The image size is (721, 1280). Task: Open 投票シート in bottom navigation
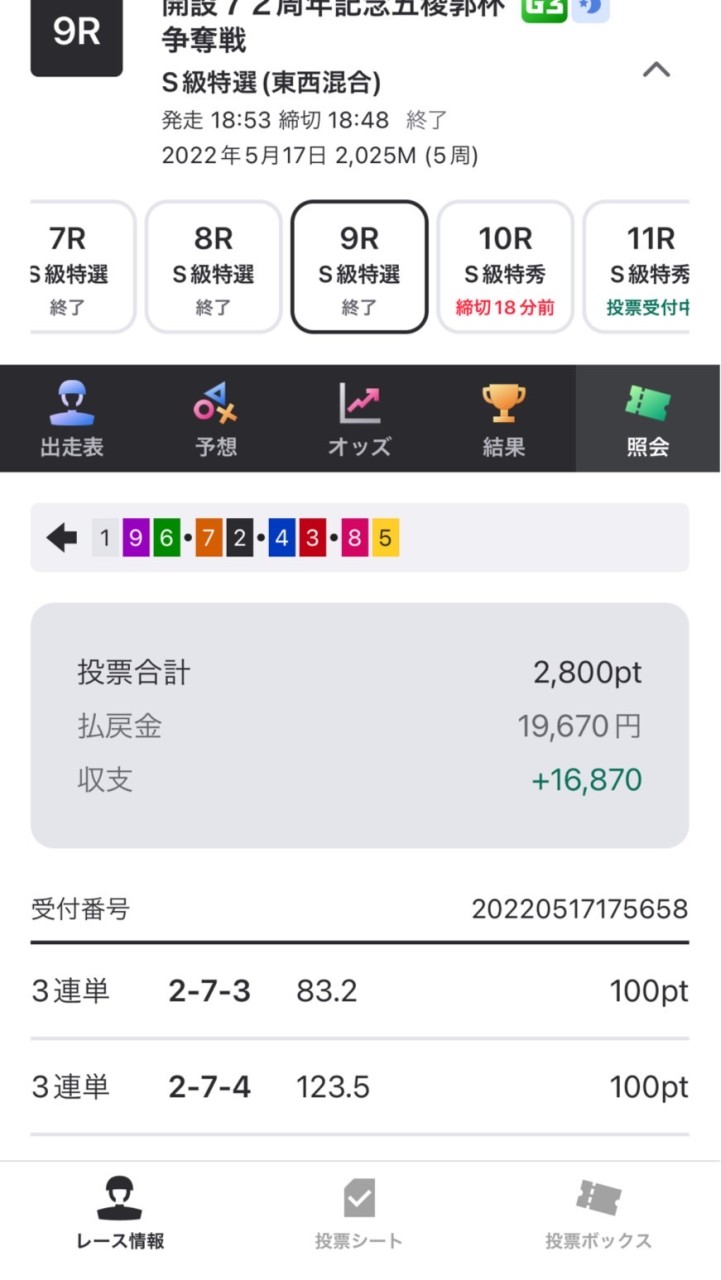coord(359,1213)
